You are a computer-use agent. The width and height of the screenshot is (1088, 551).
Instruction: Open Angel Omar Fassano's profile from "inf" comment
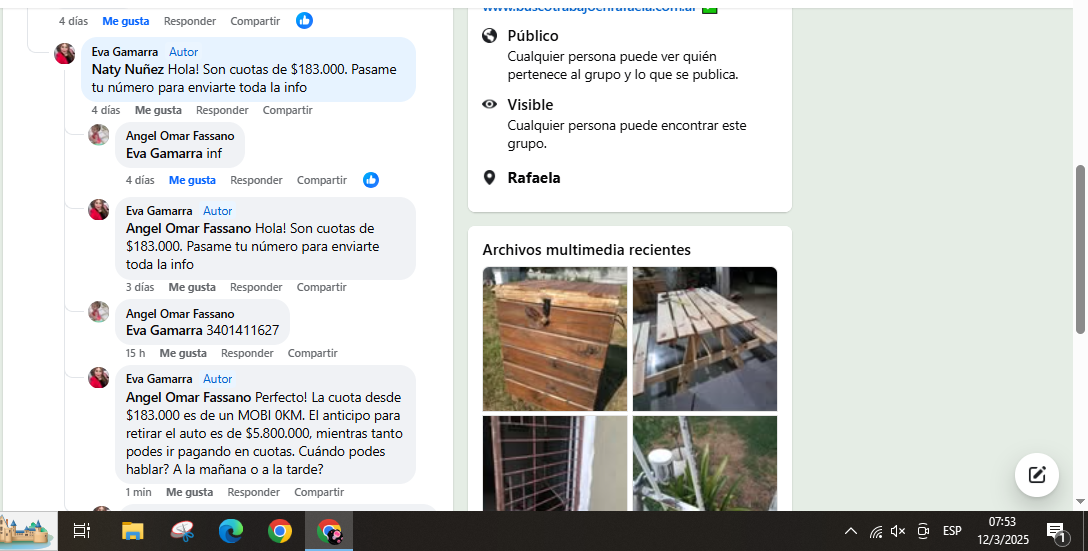tap(180, 136)
